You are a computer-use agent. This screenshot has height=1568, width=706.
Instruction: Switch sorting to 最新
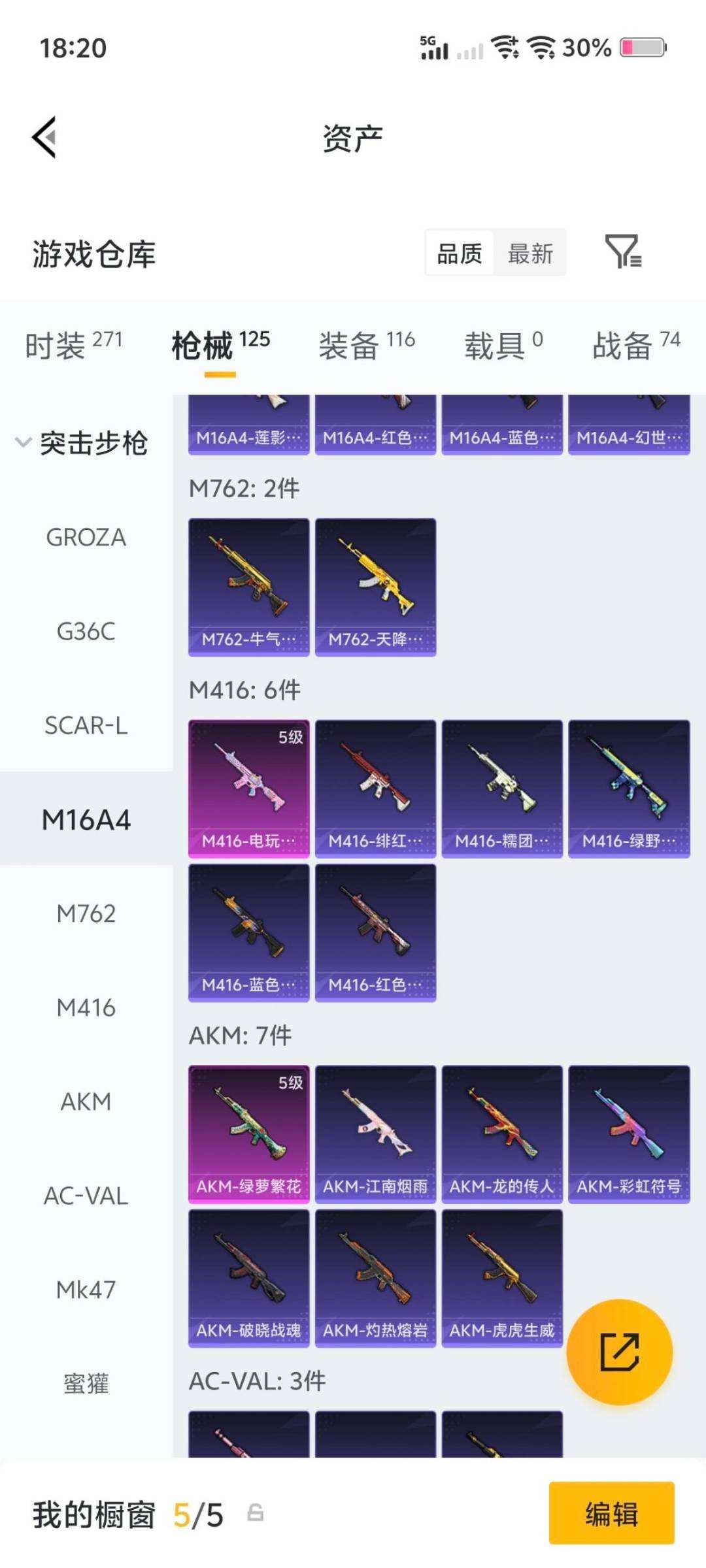tap(531, 253)
